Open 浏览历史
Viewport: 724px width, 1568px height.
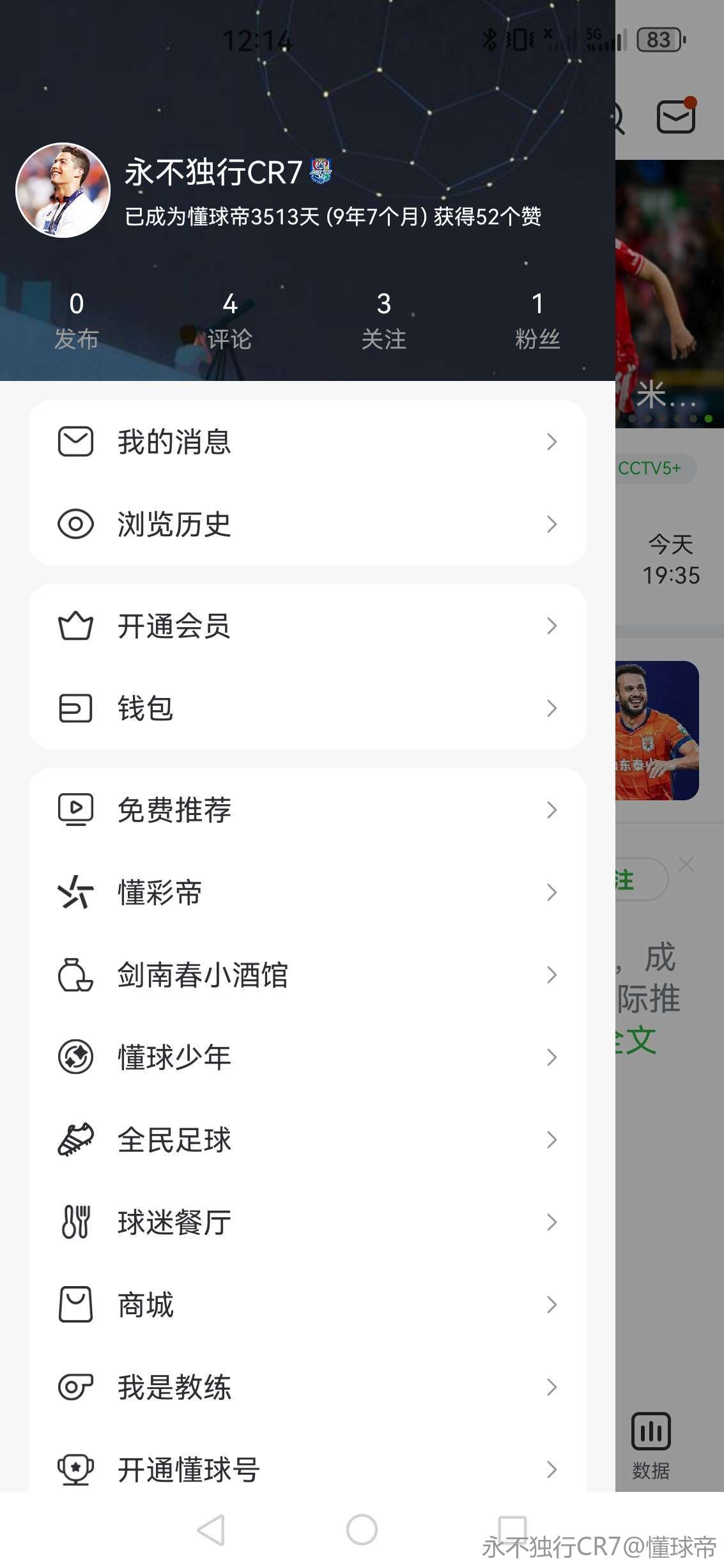(307, 524)
